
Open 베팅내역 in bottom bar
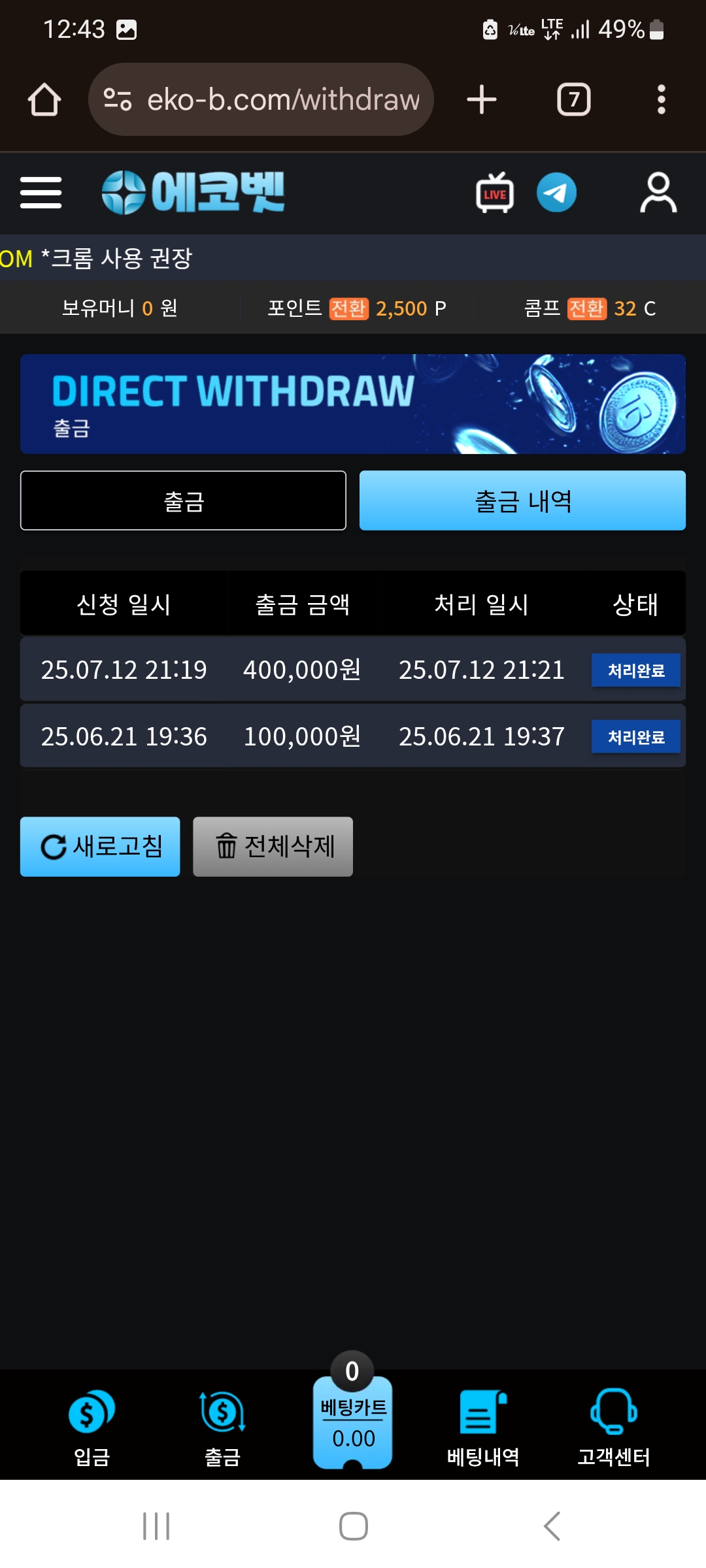(x=483, y=1428)
